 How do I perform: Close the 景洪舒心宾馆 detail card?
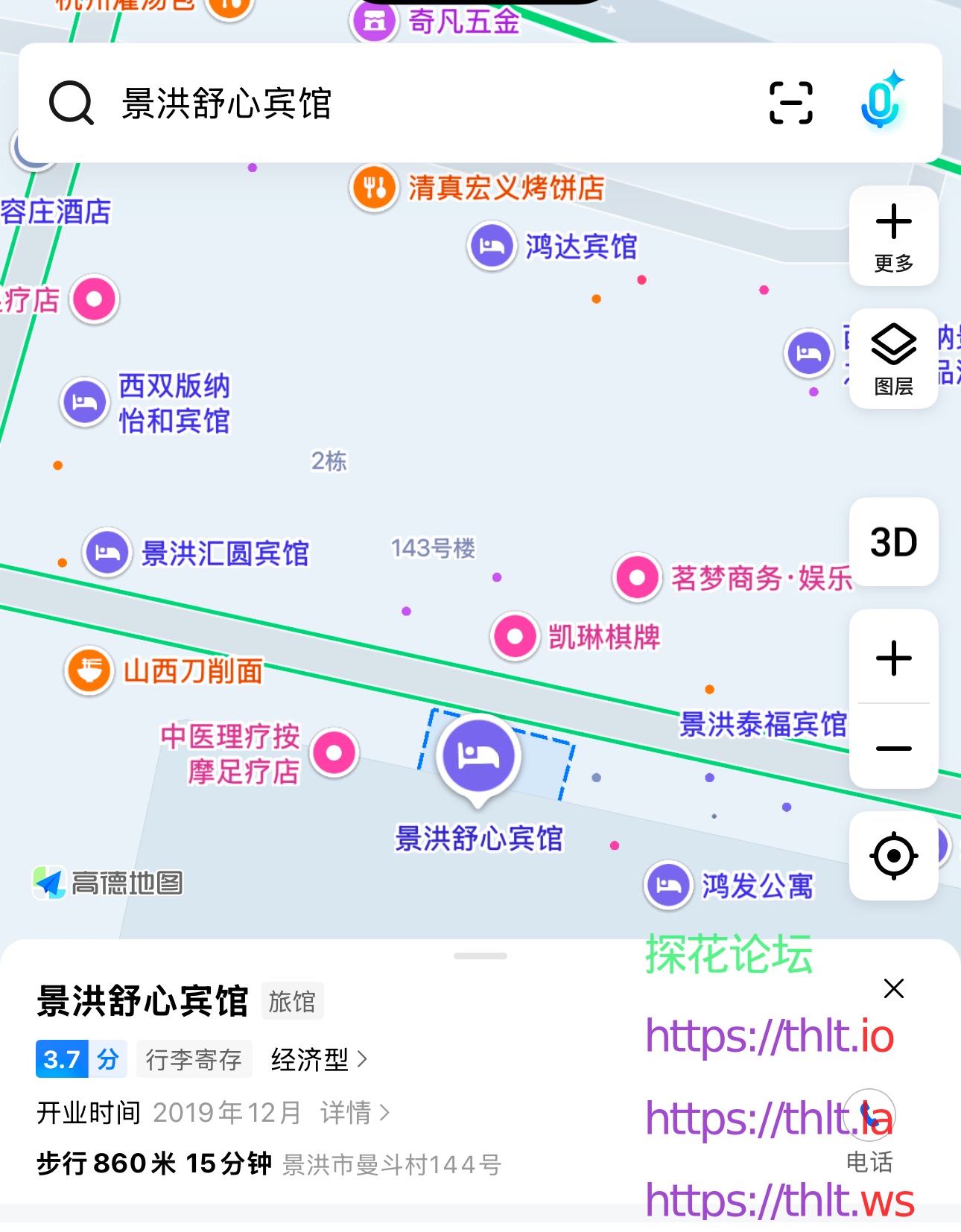tap(893, 988)
